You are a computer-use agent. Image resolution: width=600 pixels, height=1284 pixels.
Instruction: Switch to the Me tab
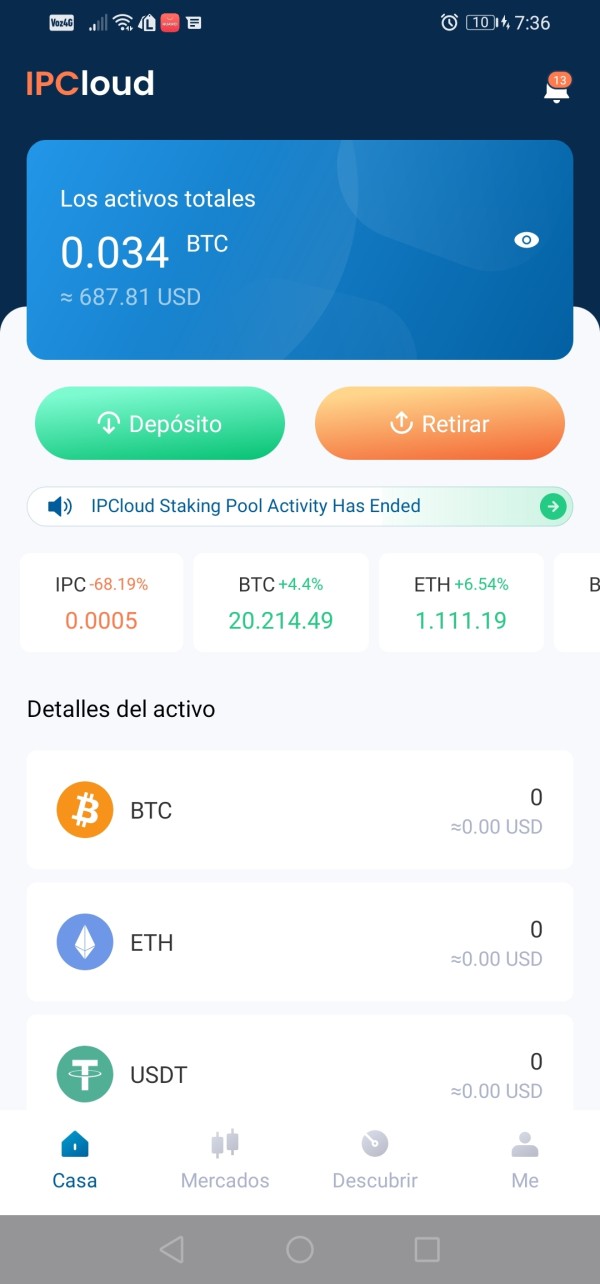point(525,1160)
